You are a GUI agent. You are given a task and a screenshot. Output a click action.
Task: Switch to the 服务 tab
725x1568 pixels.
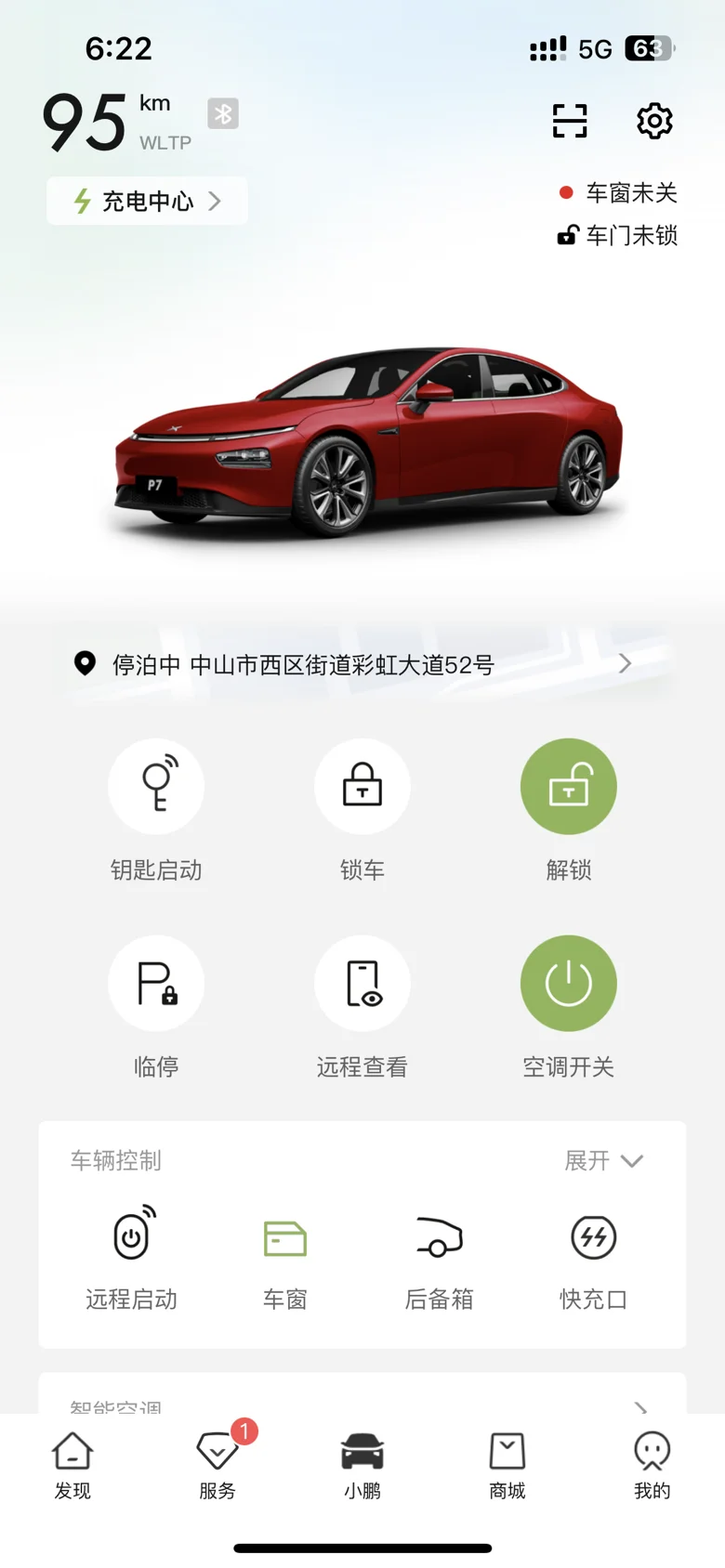pos(217,1466)
